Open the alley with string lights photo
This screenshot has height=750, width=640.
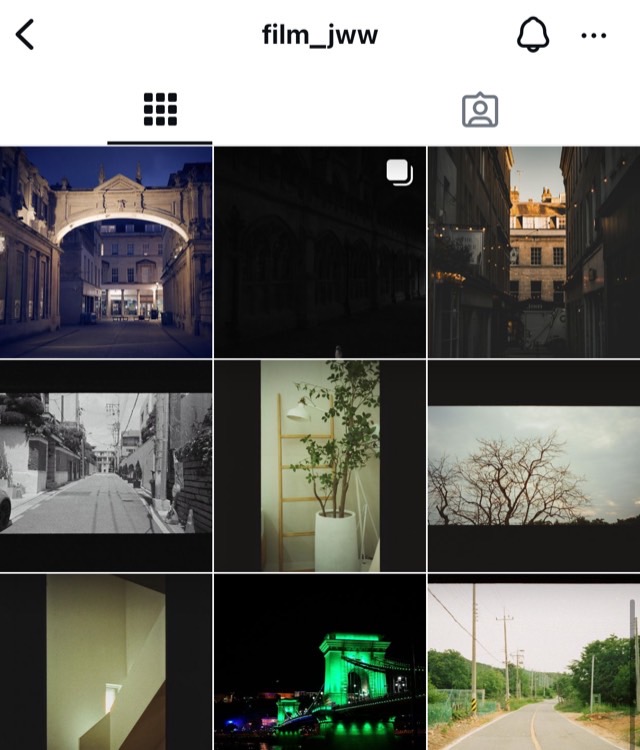(x=534, y=252)
